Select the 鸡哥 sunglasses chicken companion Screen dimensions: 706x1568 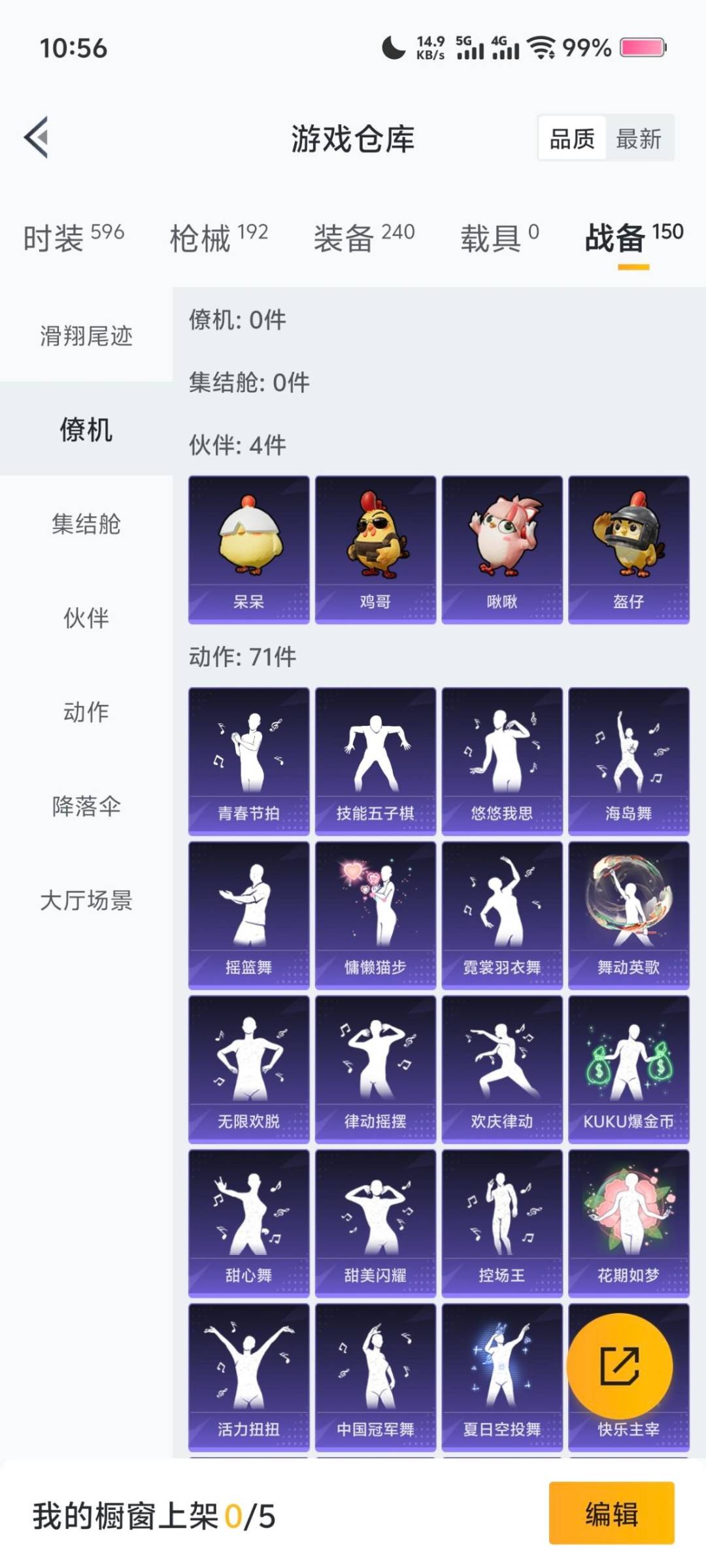tap(375, 552)
